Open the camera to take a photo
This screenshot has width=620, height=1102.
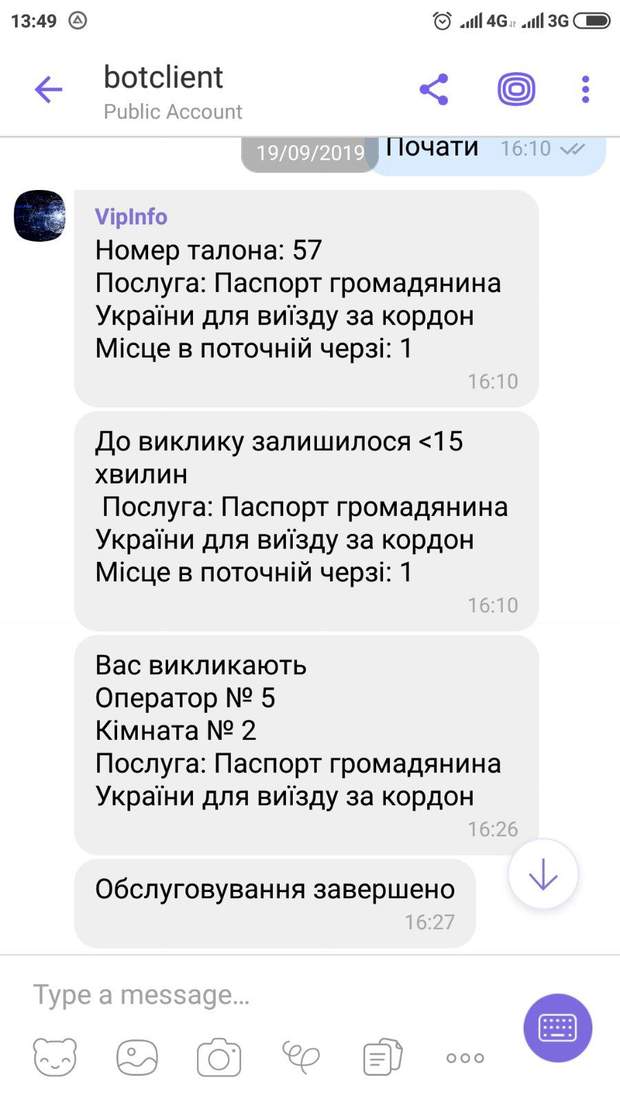219,1056
